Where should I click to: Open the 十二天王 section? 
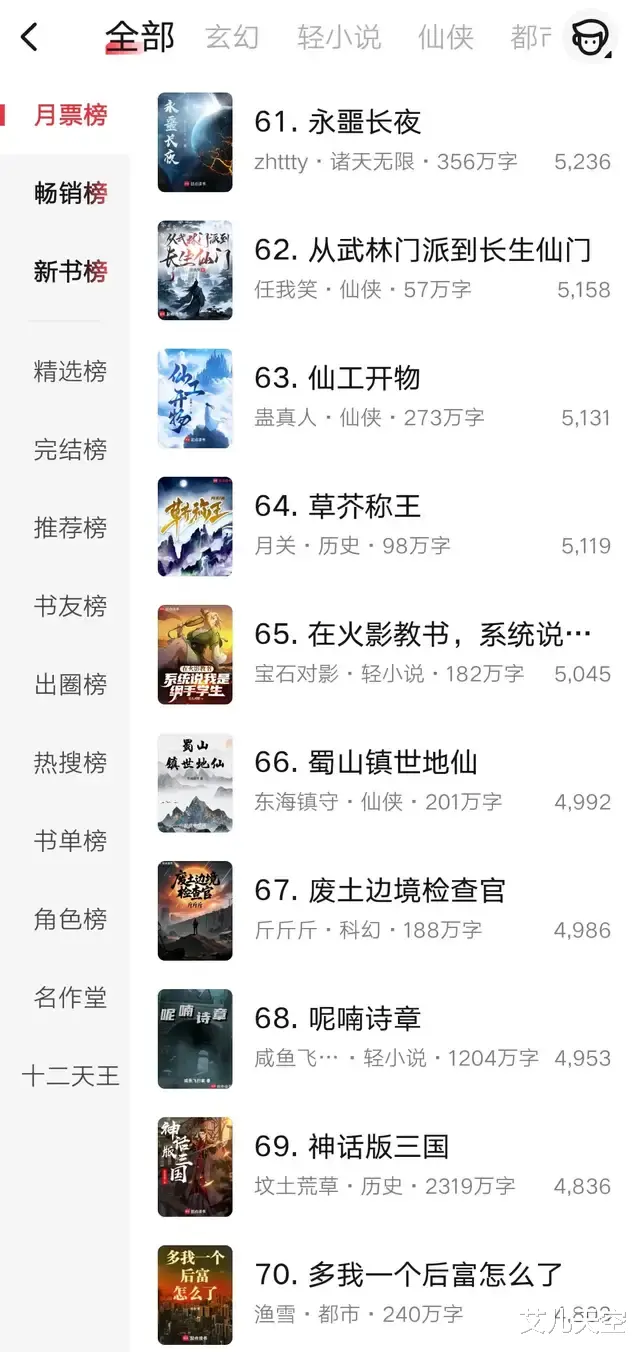click(x=70, y=1075)
